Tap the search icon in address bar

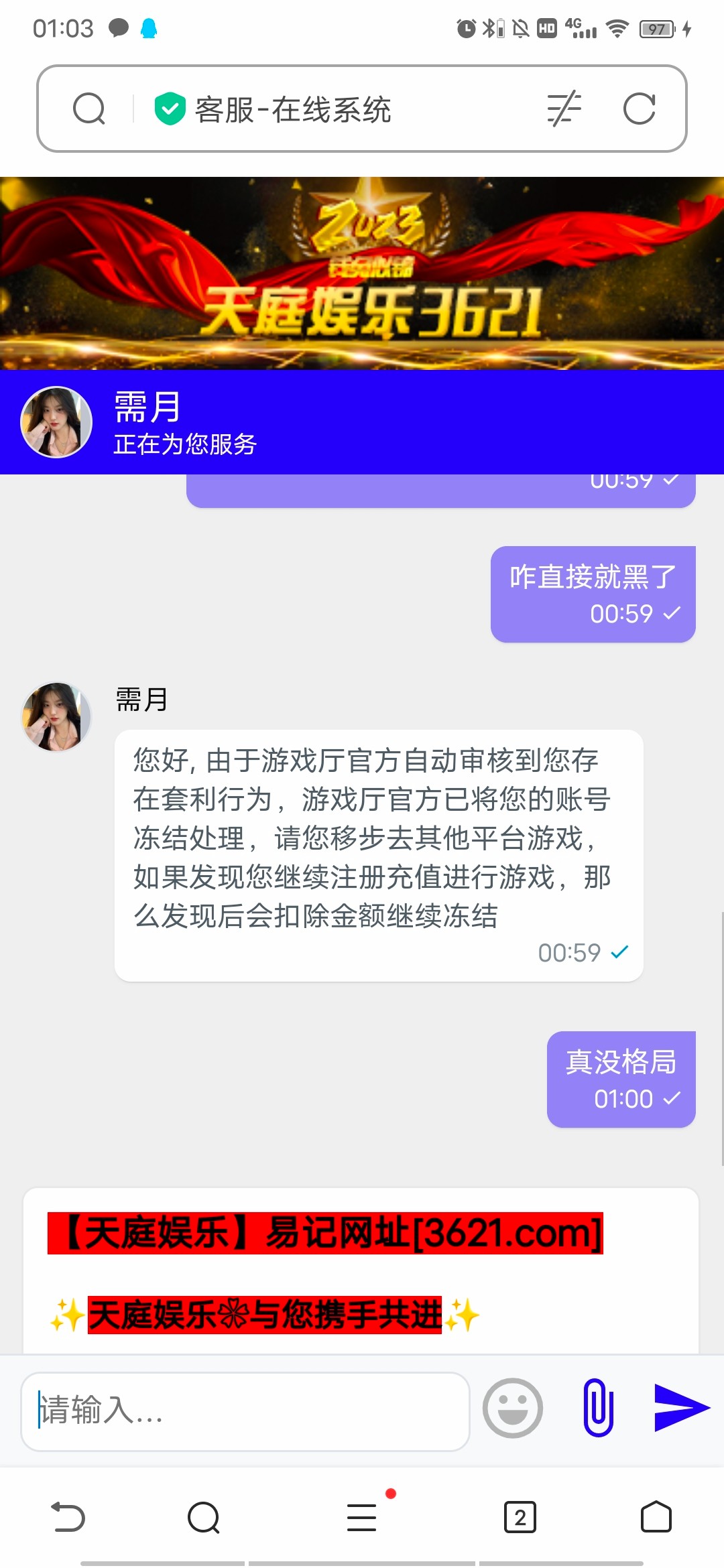click(89, 109)
